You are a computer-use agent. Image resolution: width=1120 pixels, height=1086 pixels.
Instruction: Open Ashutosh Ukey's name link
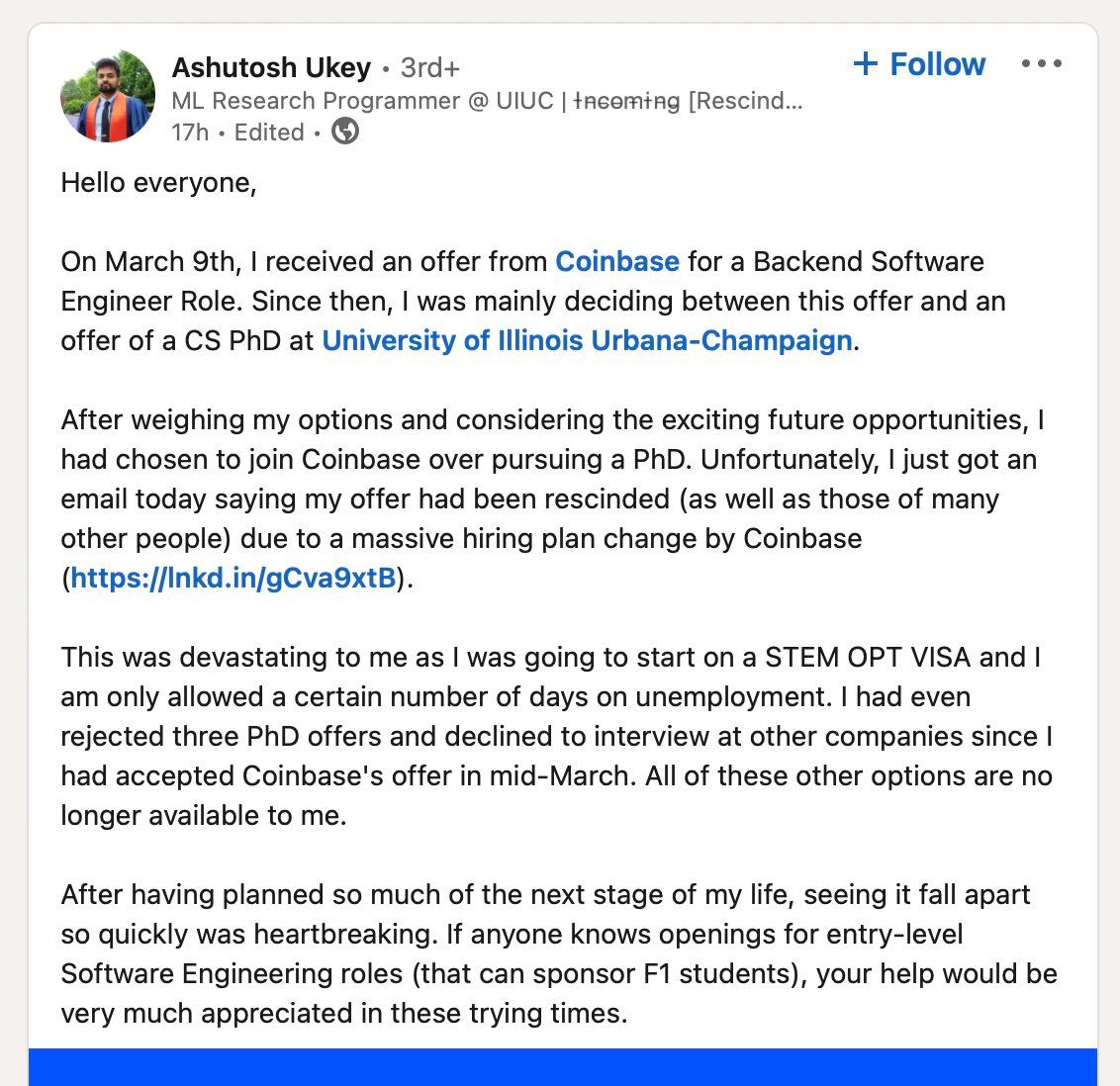click(271, 67)
